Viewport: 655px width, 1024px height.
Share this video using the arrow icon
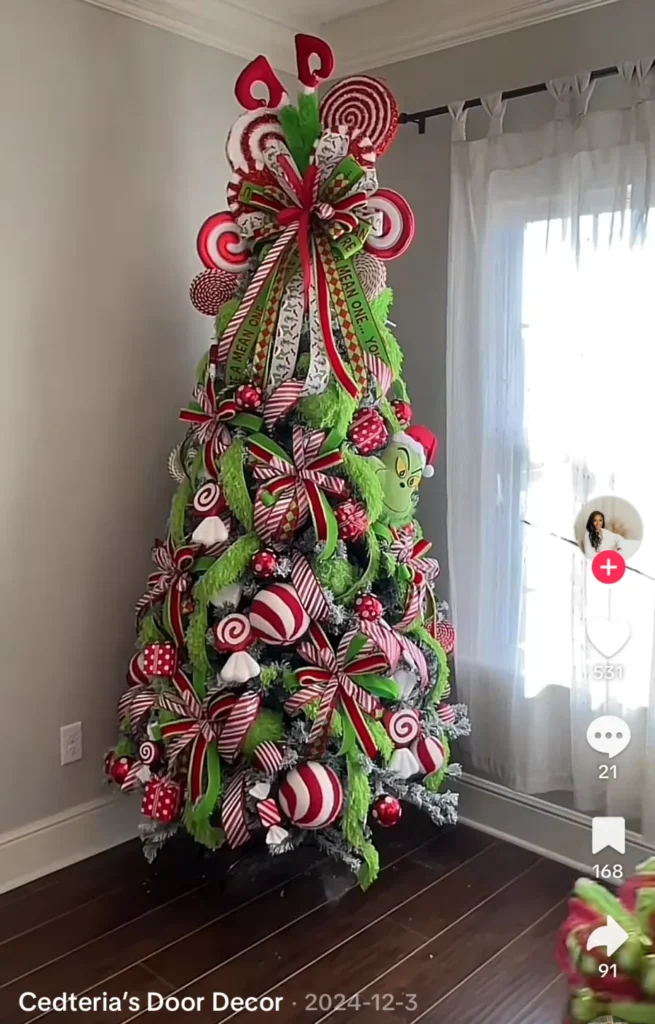pos(607,936)
